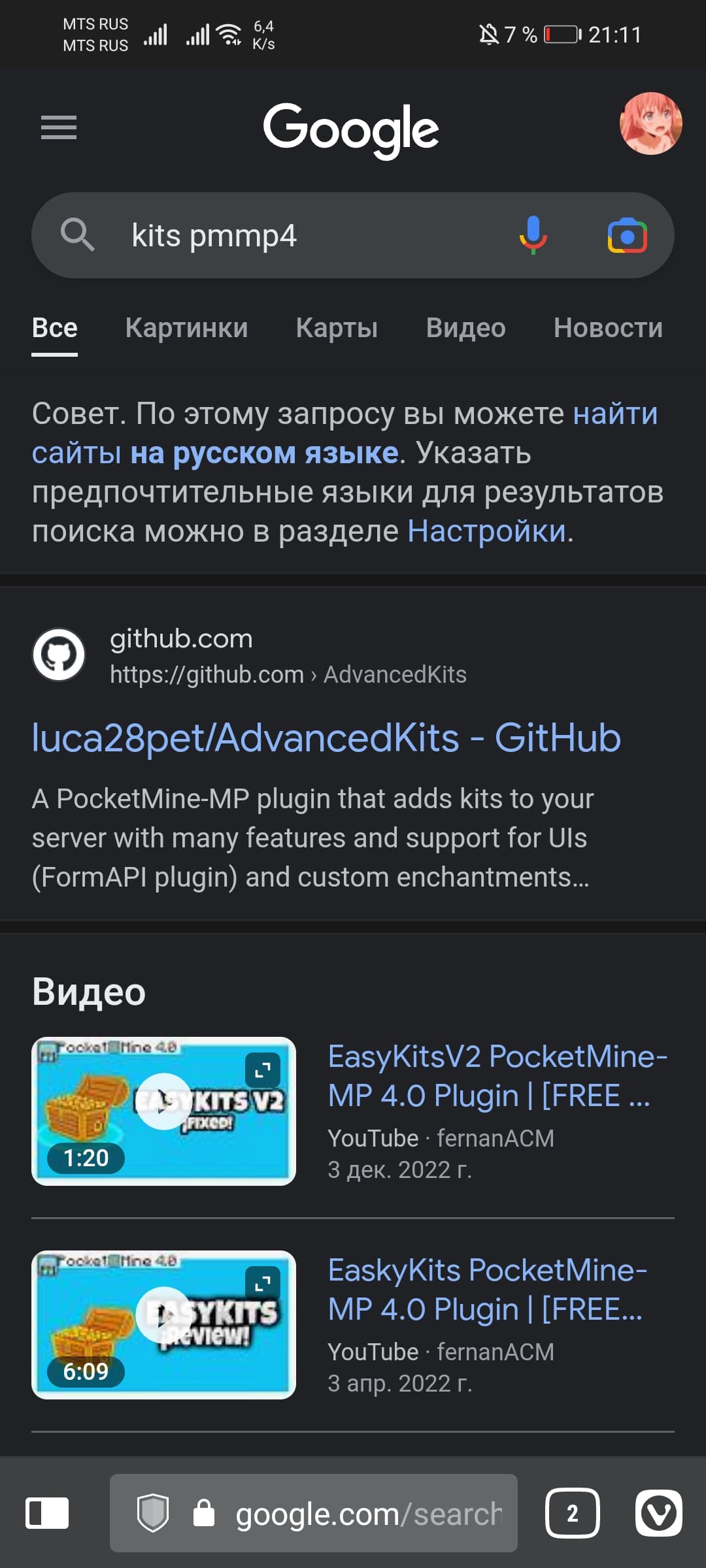Open EaskyKits PocketMine-MP 4.0 Plugin title

pyautogui.click(x=488, y=1289)
